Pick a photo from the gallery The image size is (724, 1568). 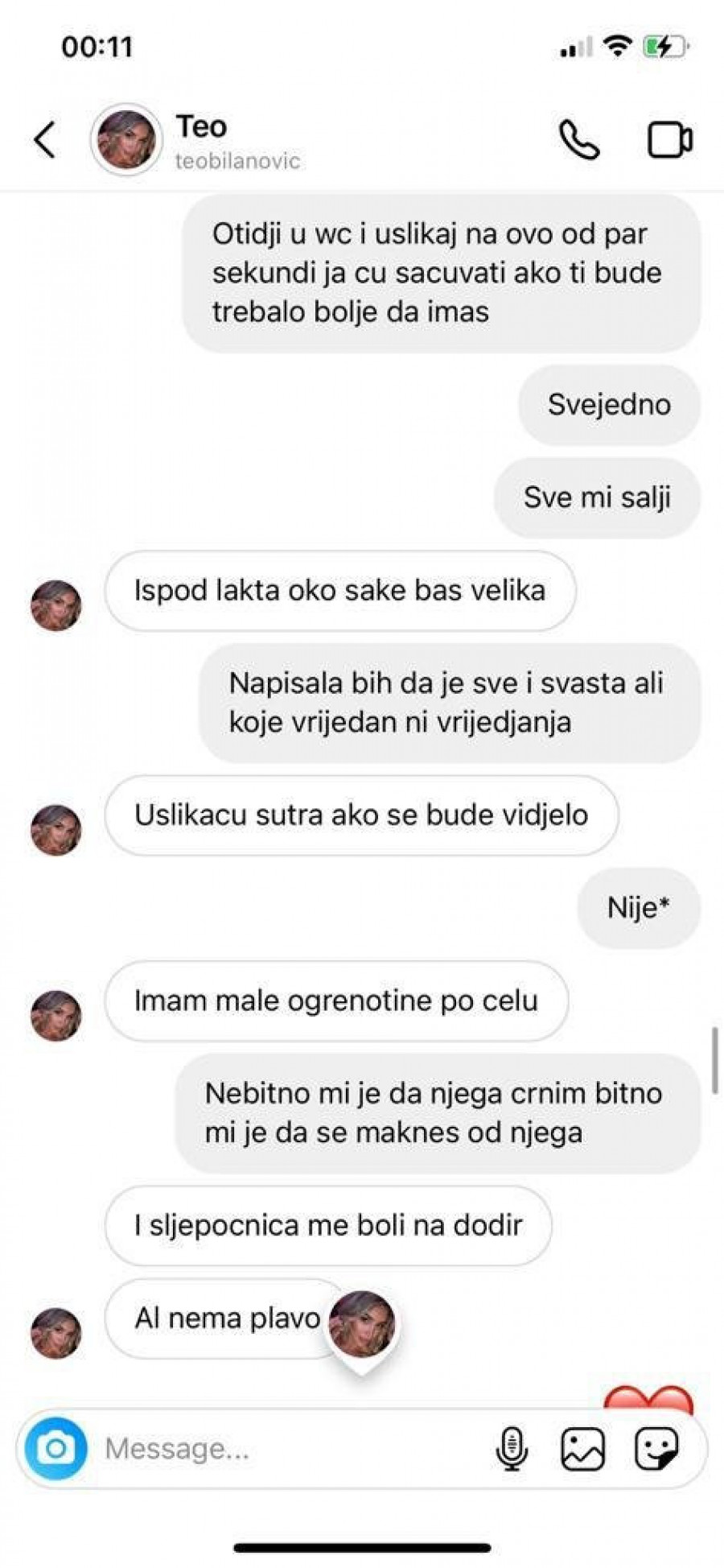[582, 1449]
